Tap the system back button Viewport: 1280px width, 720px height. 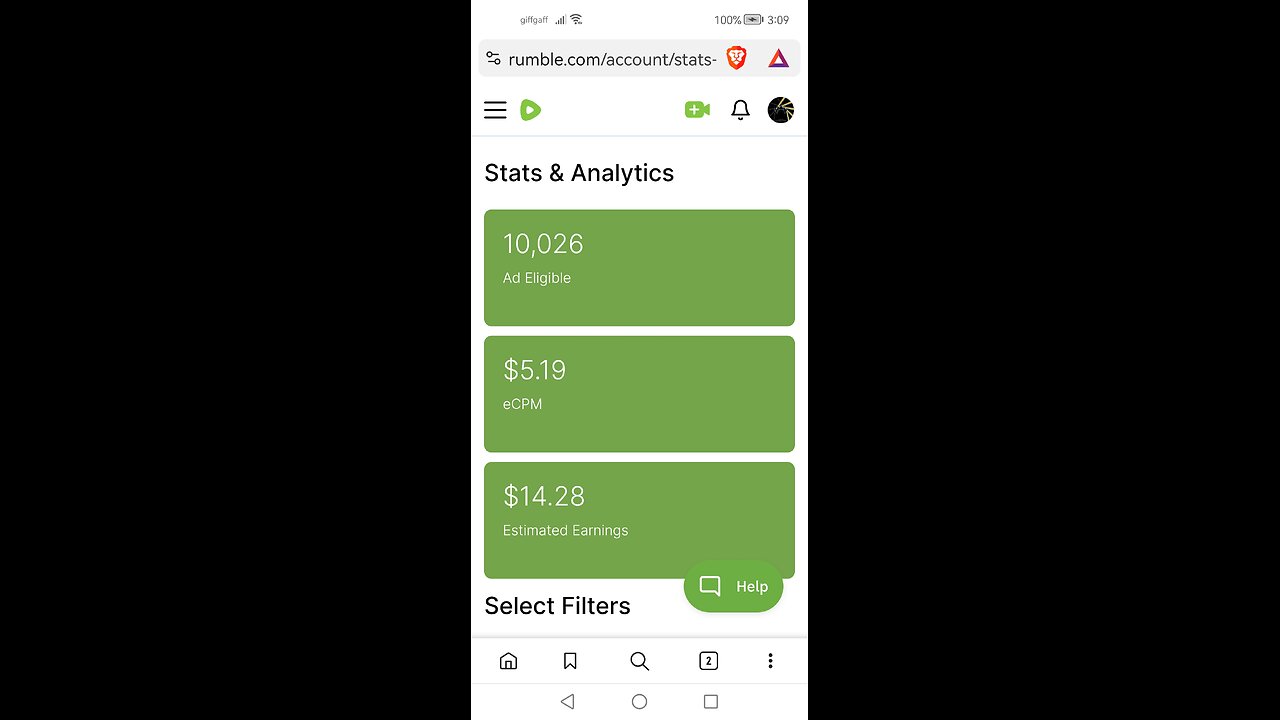coord(567,702)
